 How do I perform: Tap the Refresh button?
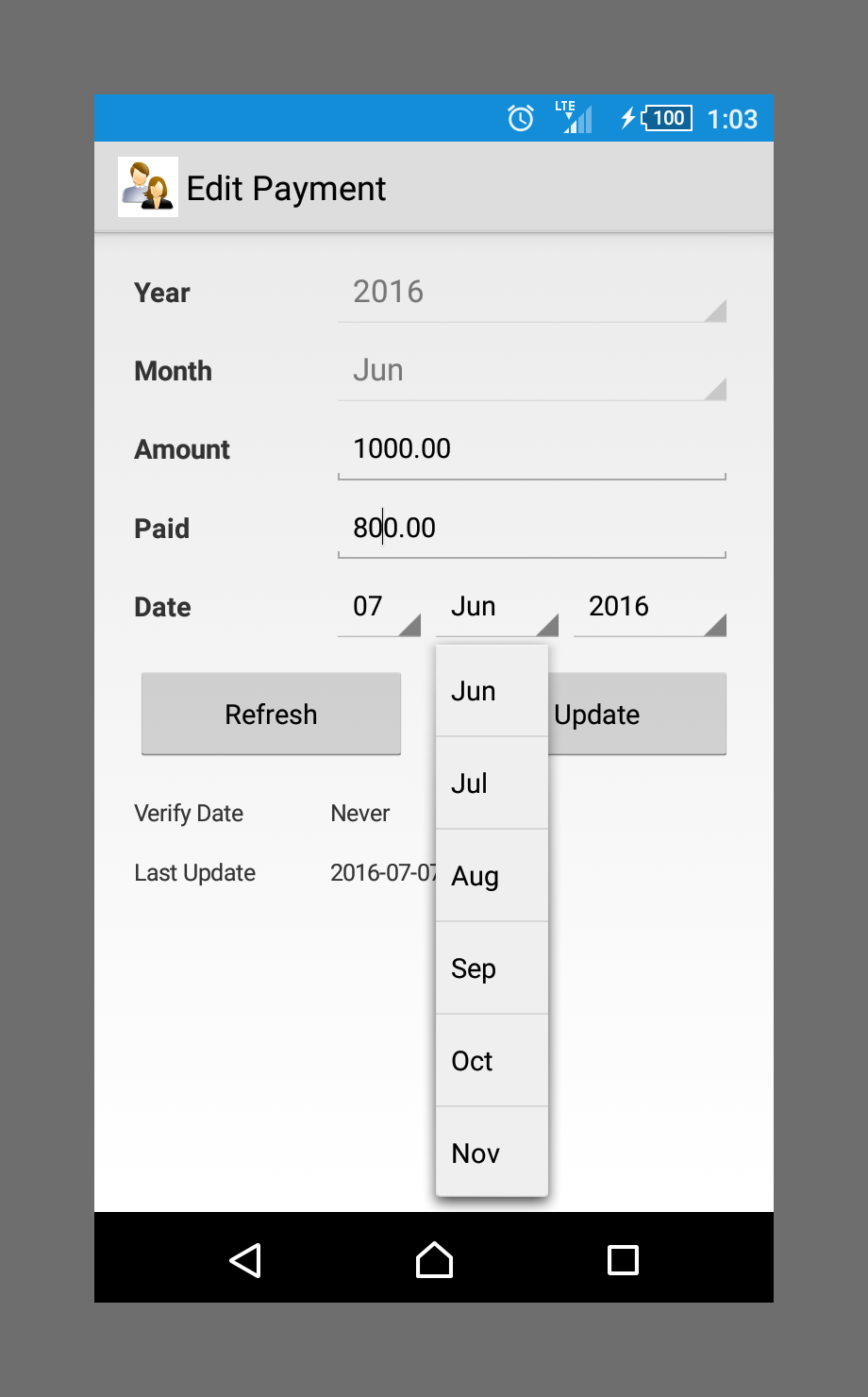coord(271,715)
